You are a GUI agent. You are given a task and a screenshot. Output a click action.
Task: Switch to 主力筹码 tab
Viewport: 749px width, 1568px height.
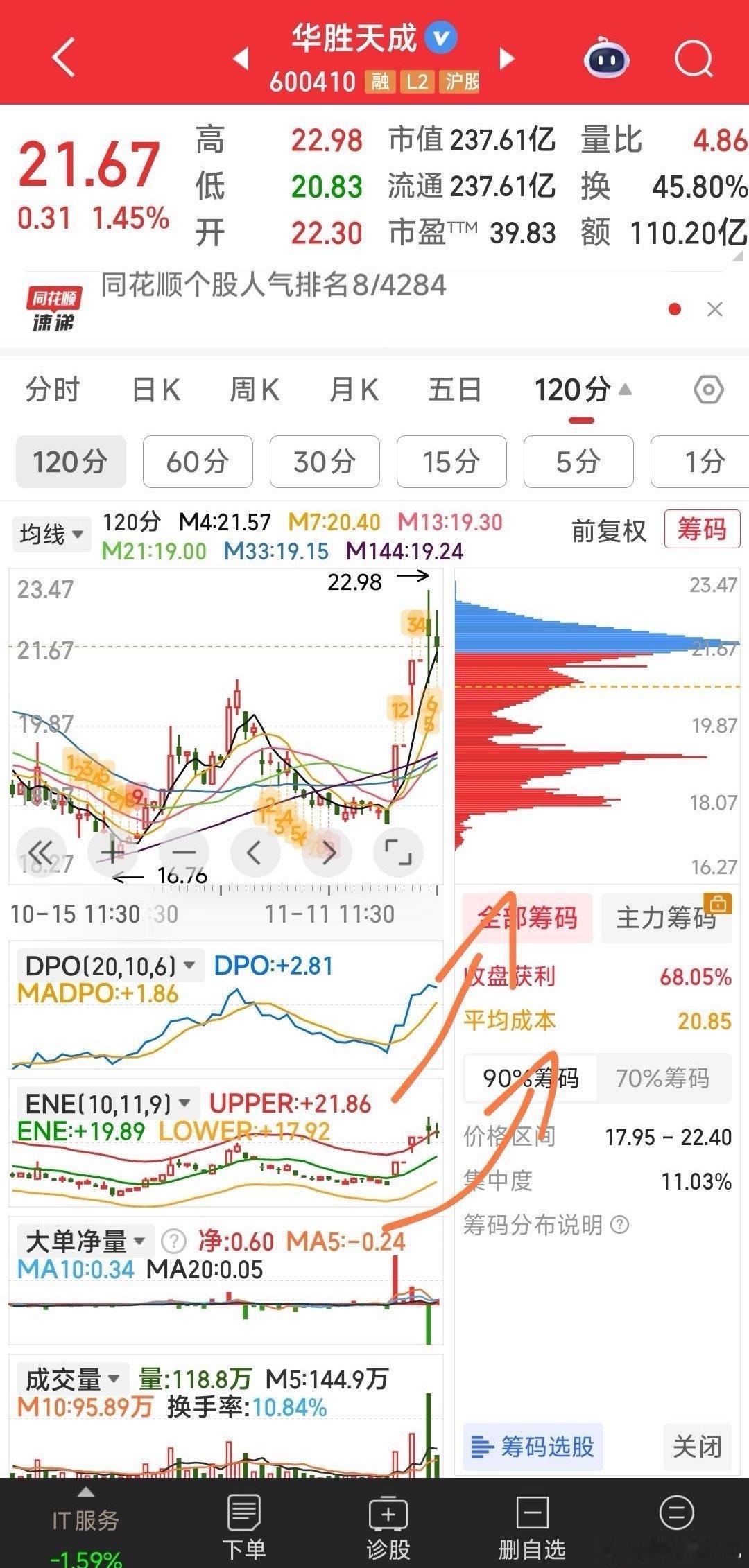coord(666,918)
